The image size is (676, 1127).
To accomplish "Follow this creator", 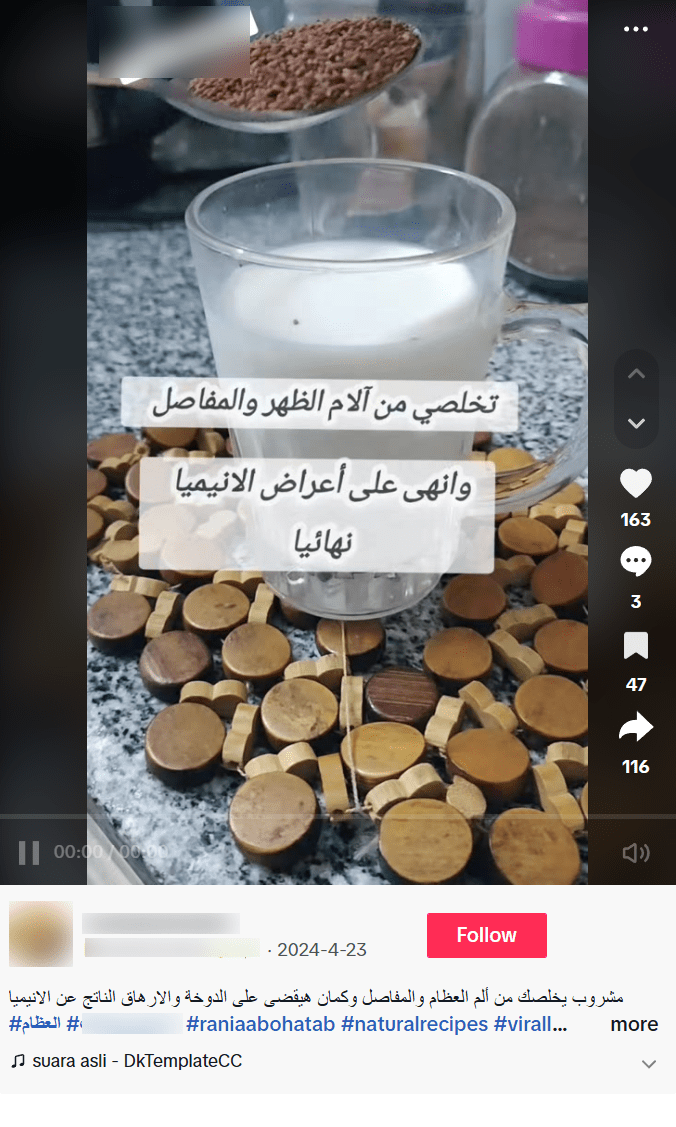I will coord(486,935).
